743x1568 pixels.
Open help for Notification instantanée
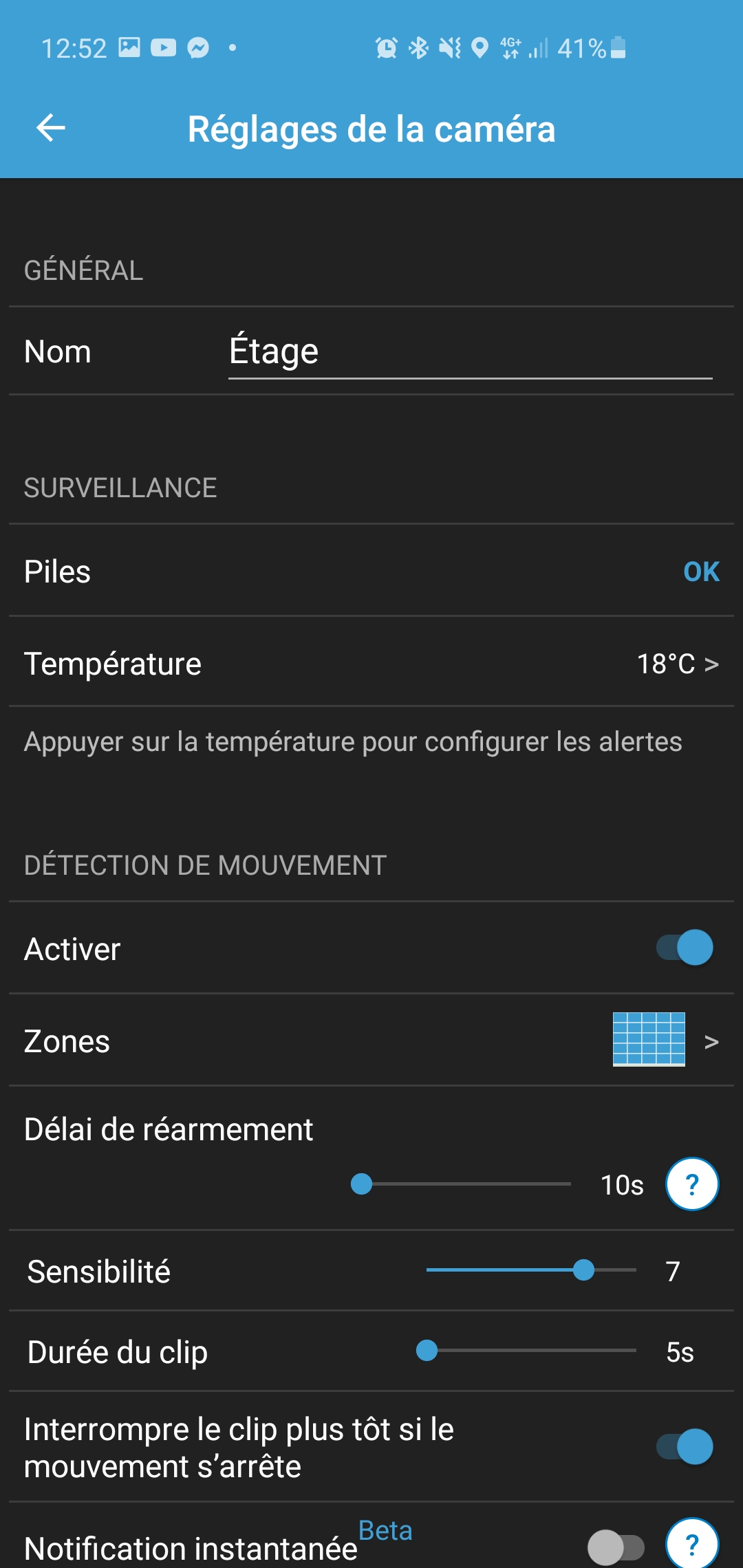pyautogui.click(x=692, y=1543)
